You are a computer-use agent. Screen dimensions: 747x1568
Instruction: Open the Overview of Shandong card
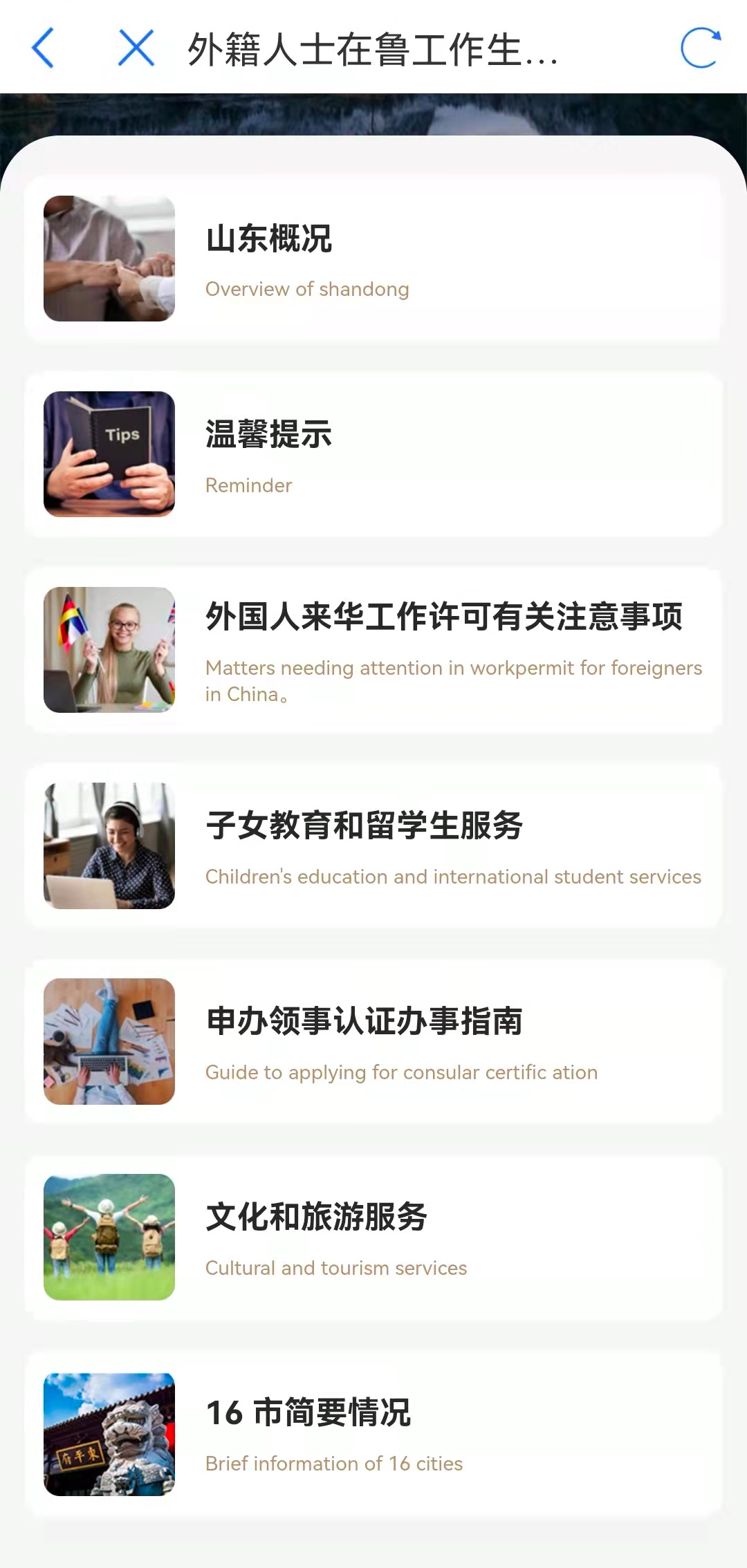pos(373,259)
